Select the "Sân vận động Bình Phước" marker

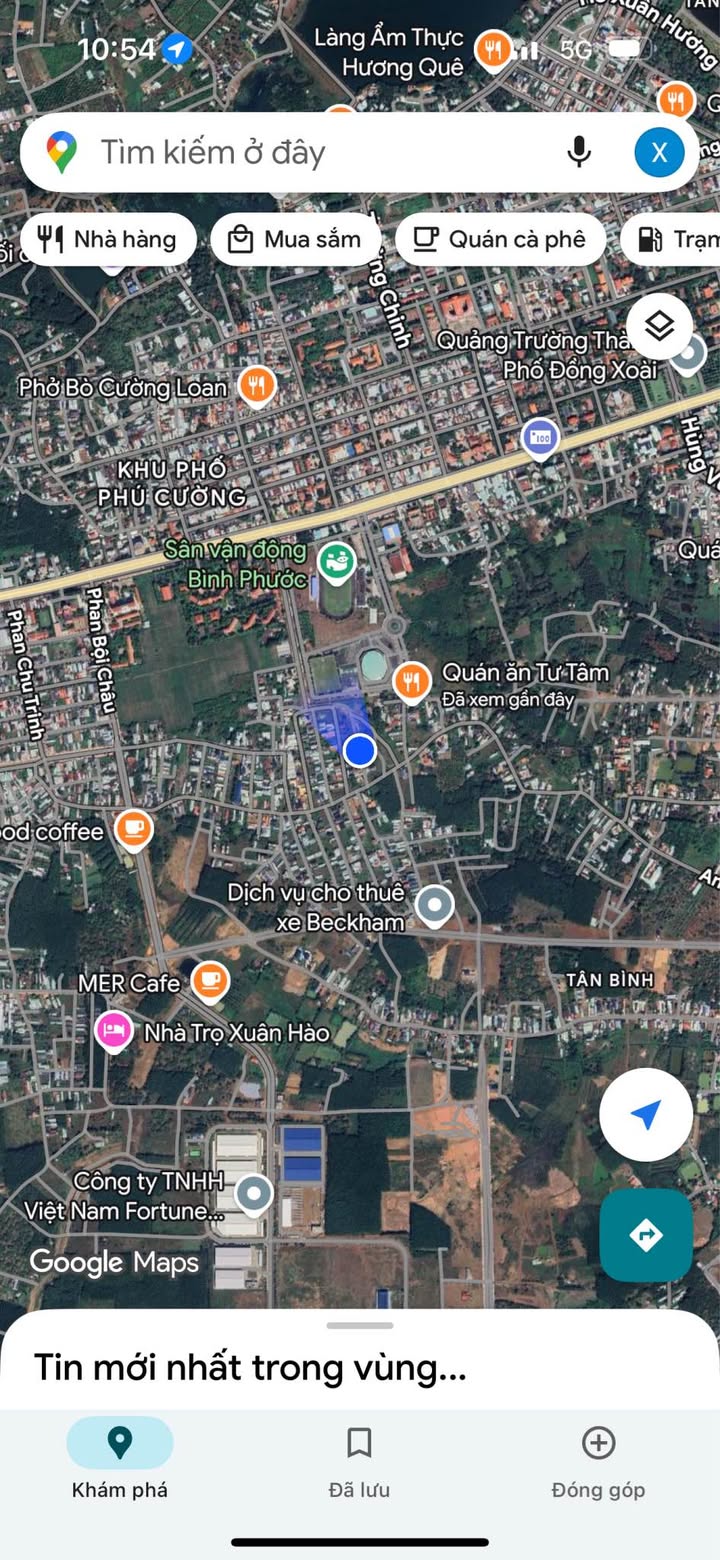click(x=338, y=562)
